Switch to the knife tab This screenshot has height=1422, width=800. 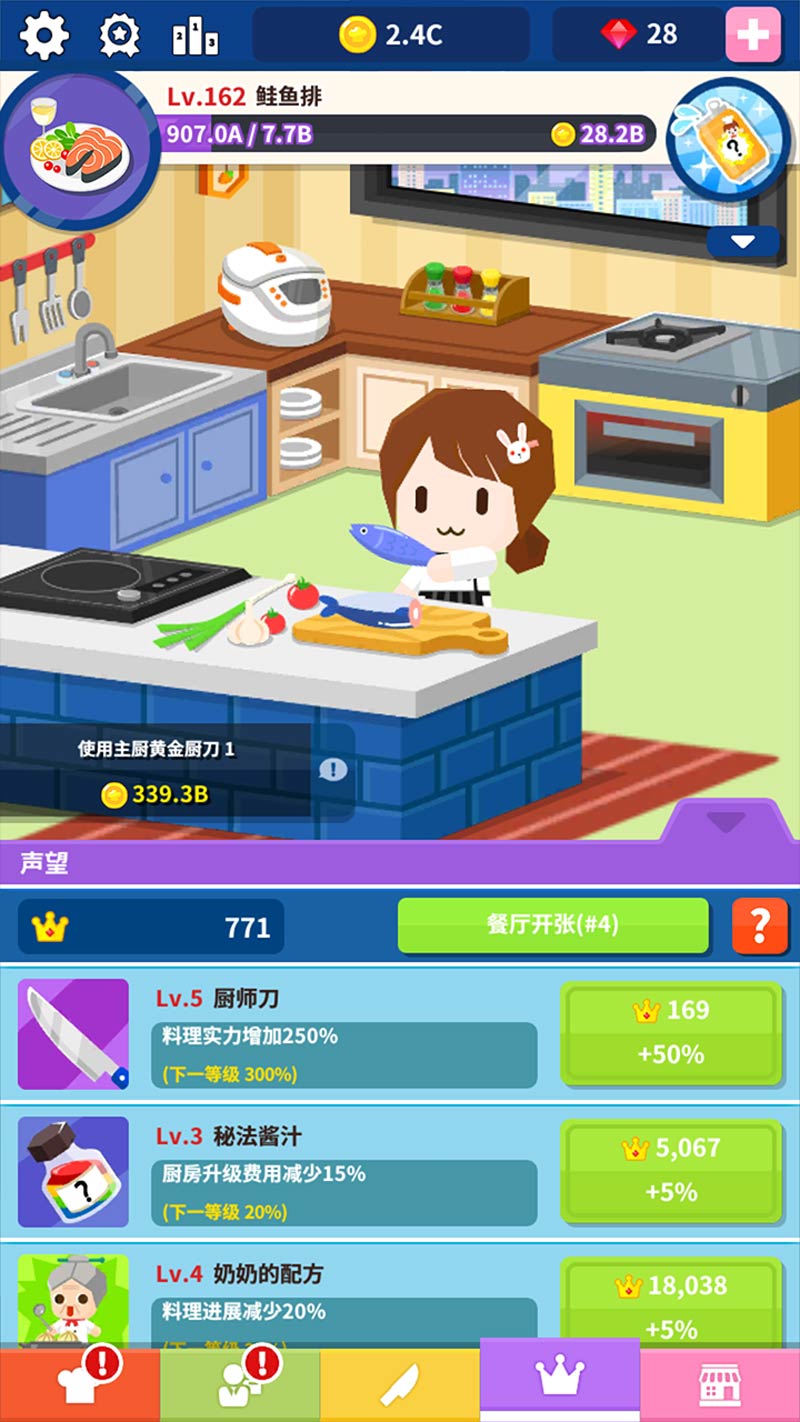400,1385
